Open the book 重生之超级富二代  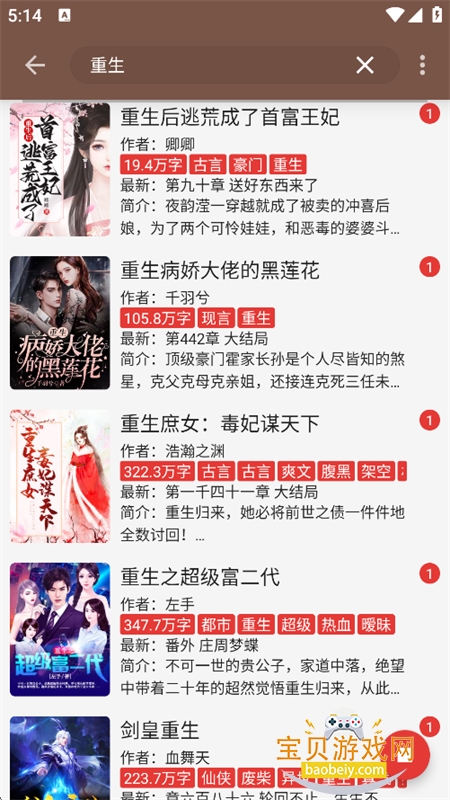(x=225, y=629)
